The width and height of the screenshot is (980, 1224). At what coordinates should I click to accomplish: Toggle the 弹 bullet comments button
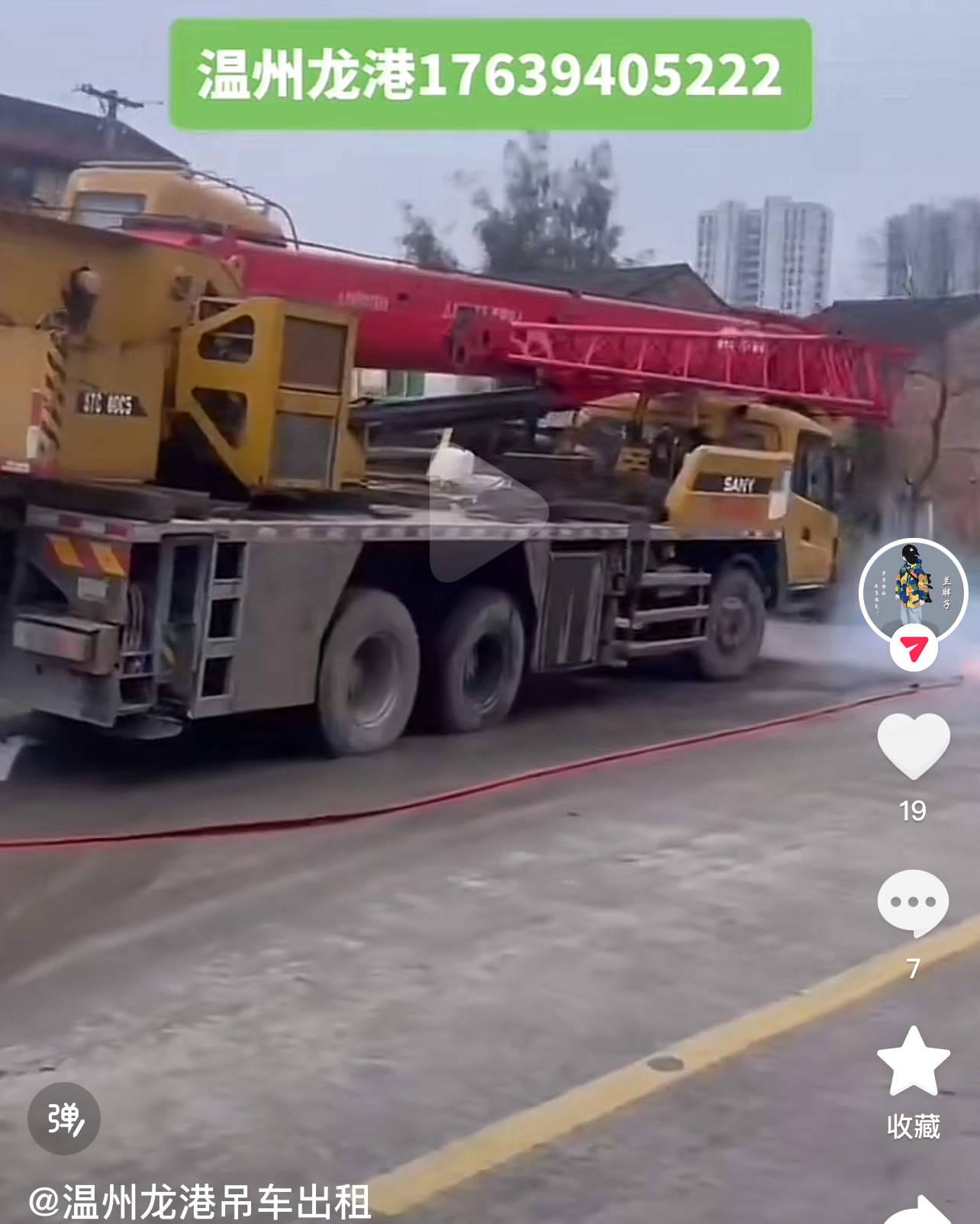[64, 1118]
